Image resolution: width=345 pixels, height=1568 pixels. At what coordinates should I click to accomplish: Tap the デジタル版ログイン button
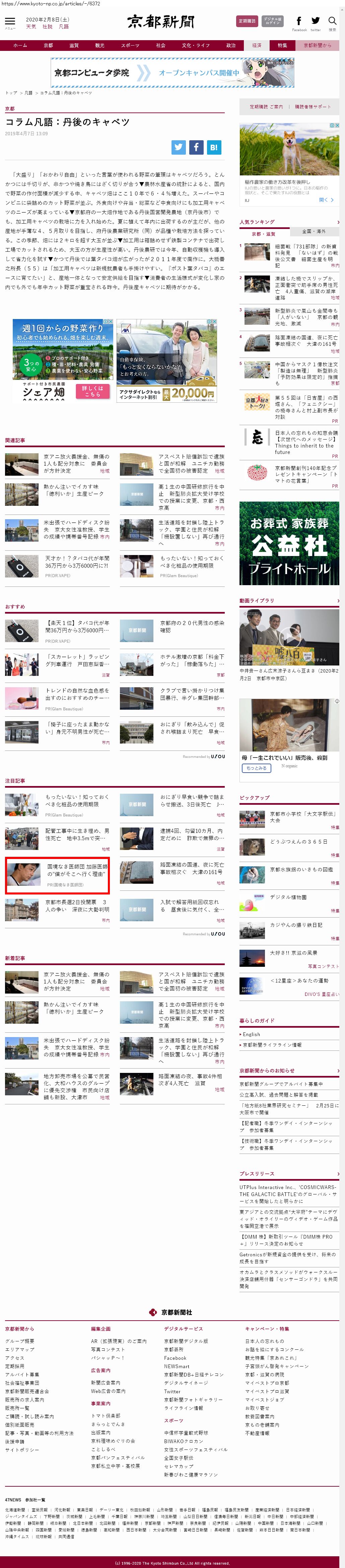click(x=272, y=21)
